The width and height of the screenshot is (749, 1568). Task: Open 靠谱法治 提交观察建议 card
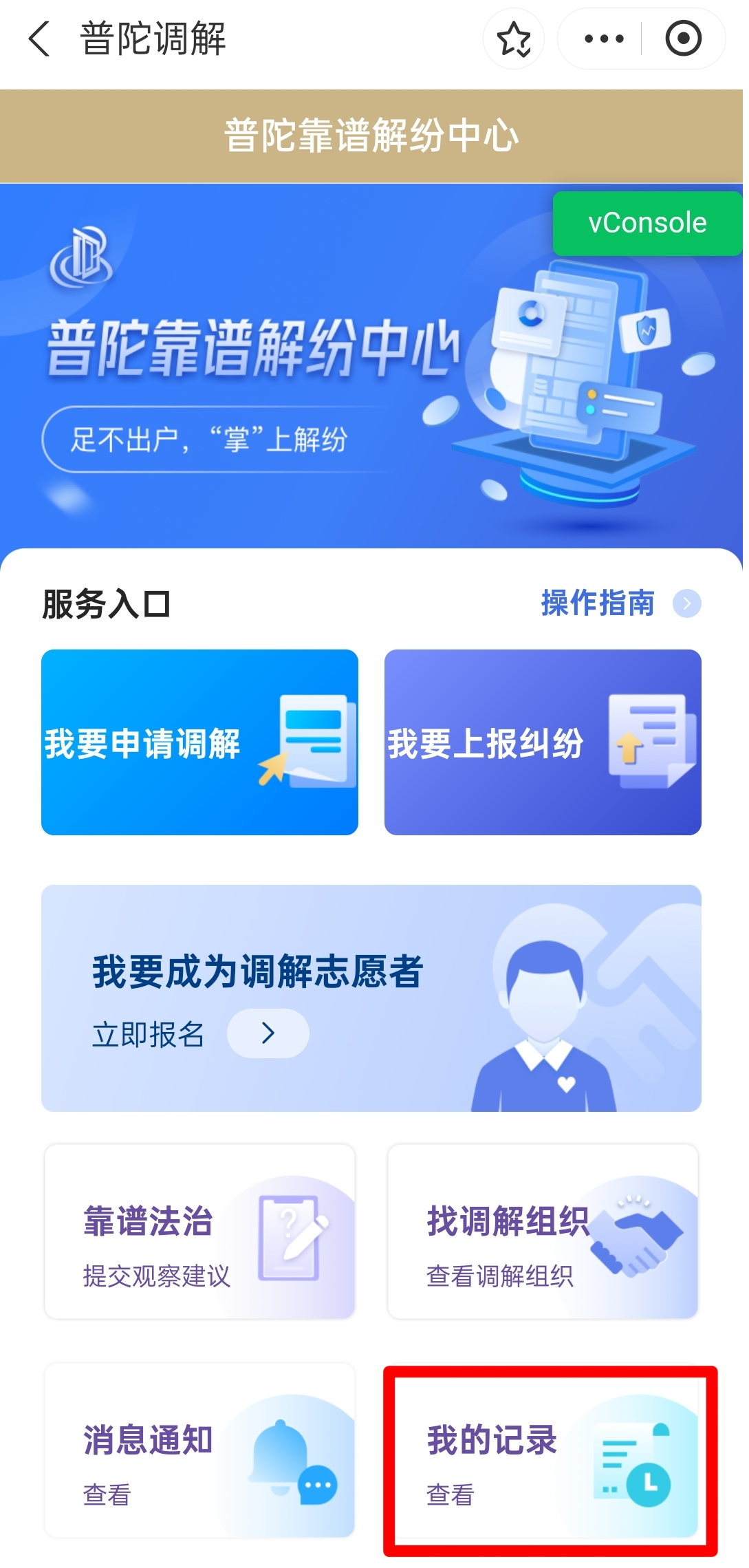tap(199, 1232)
